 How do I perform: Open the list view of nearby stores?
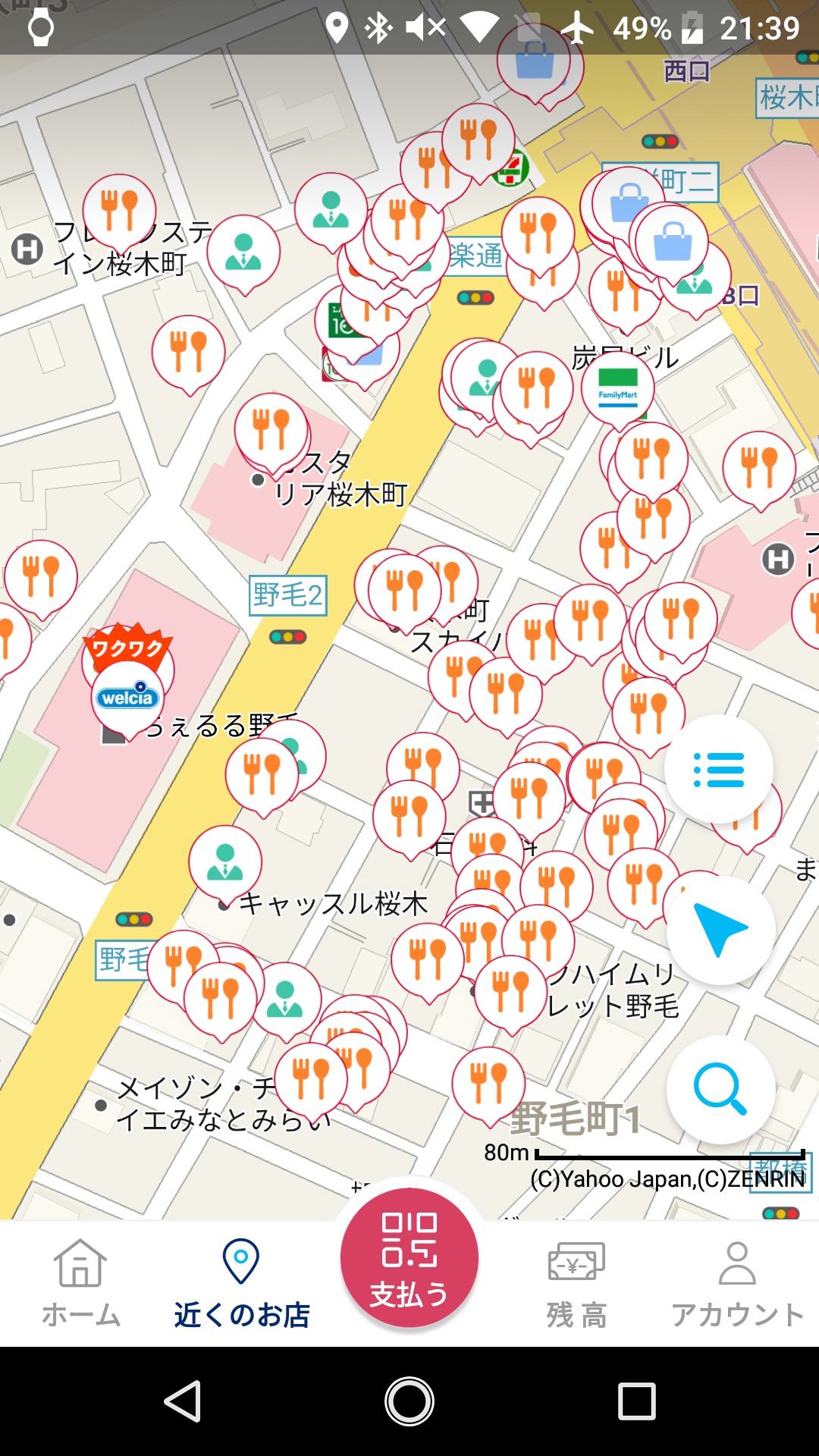[718, 770]
